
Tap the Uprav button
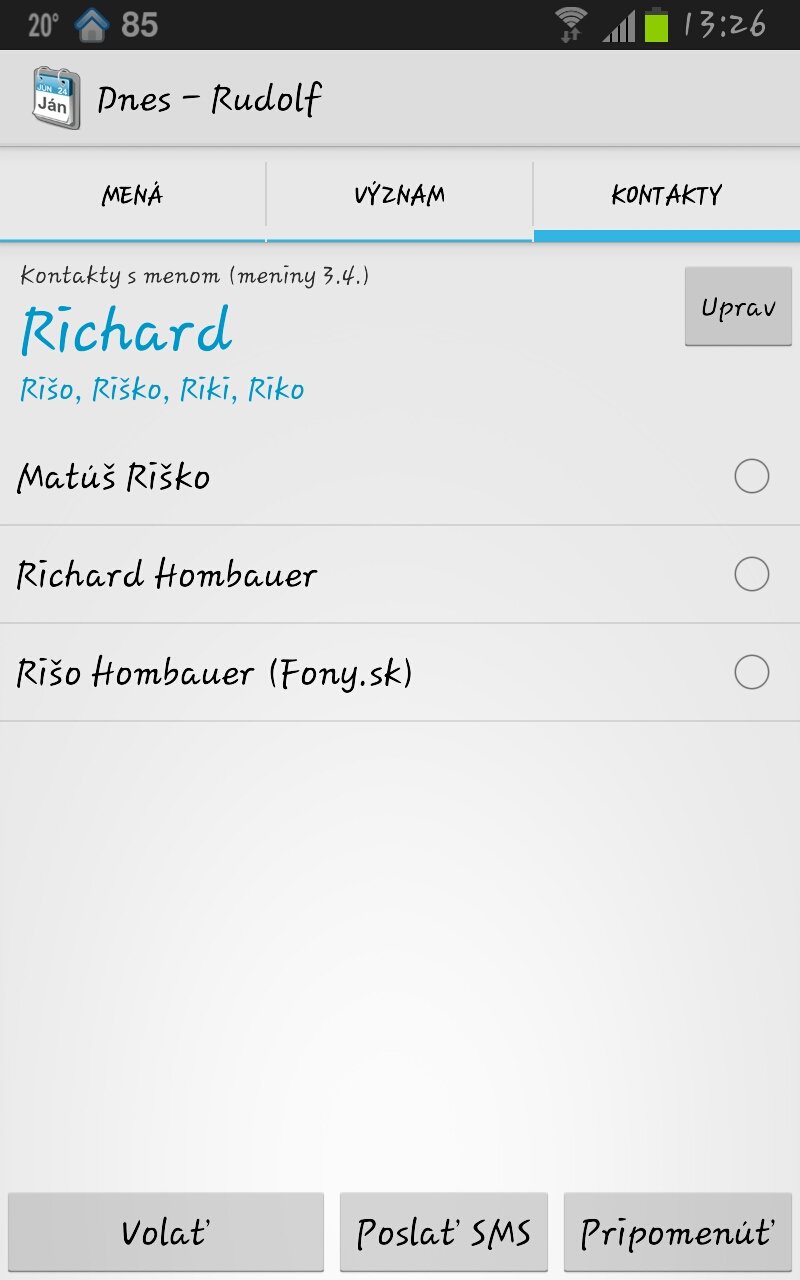[x=738, y=307]
